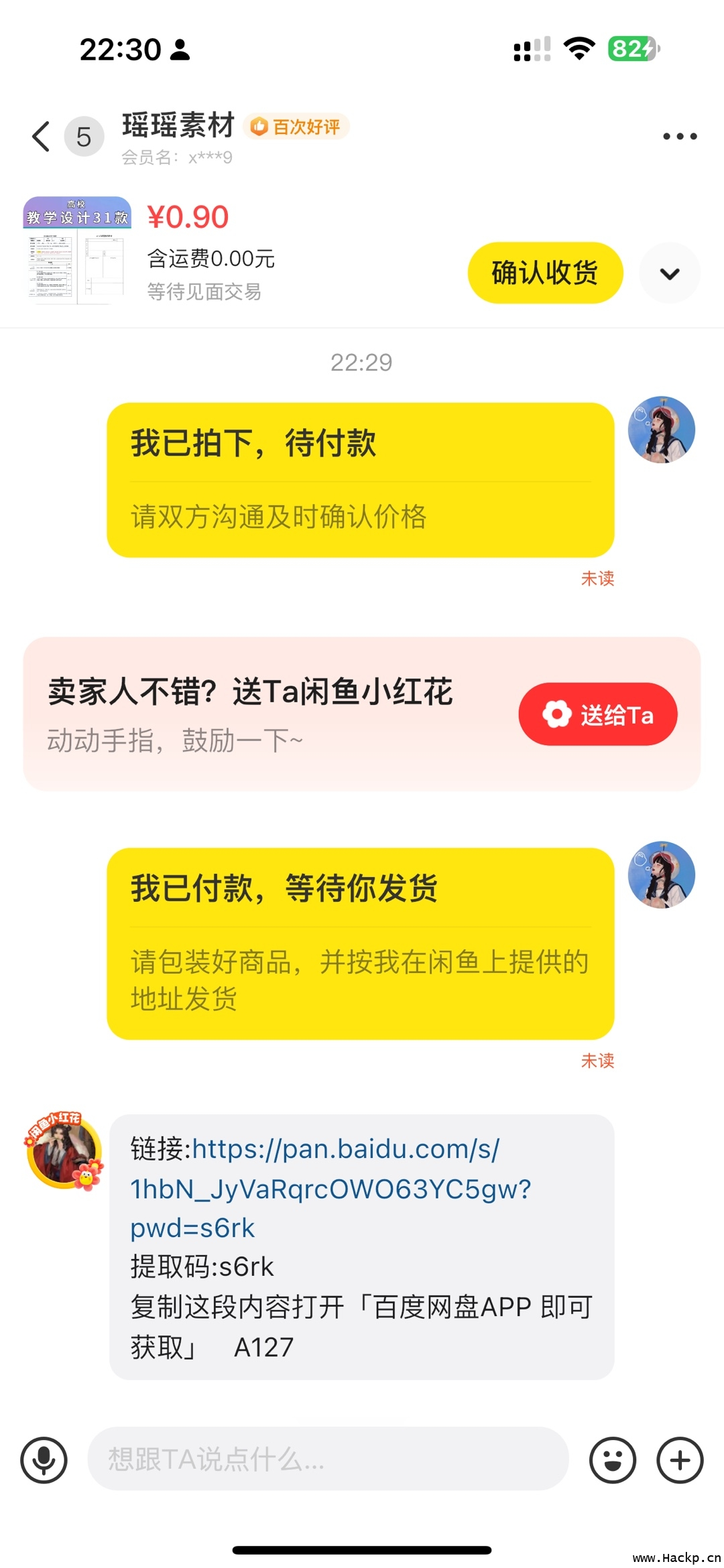The image size is (724, 1568).
Task: Send a little red flower via 送给Ta
Action: (597, 714)
